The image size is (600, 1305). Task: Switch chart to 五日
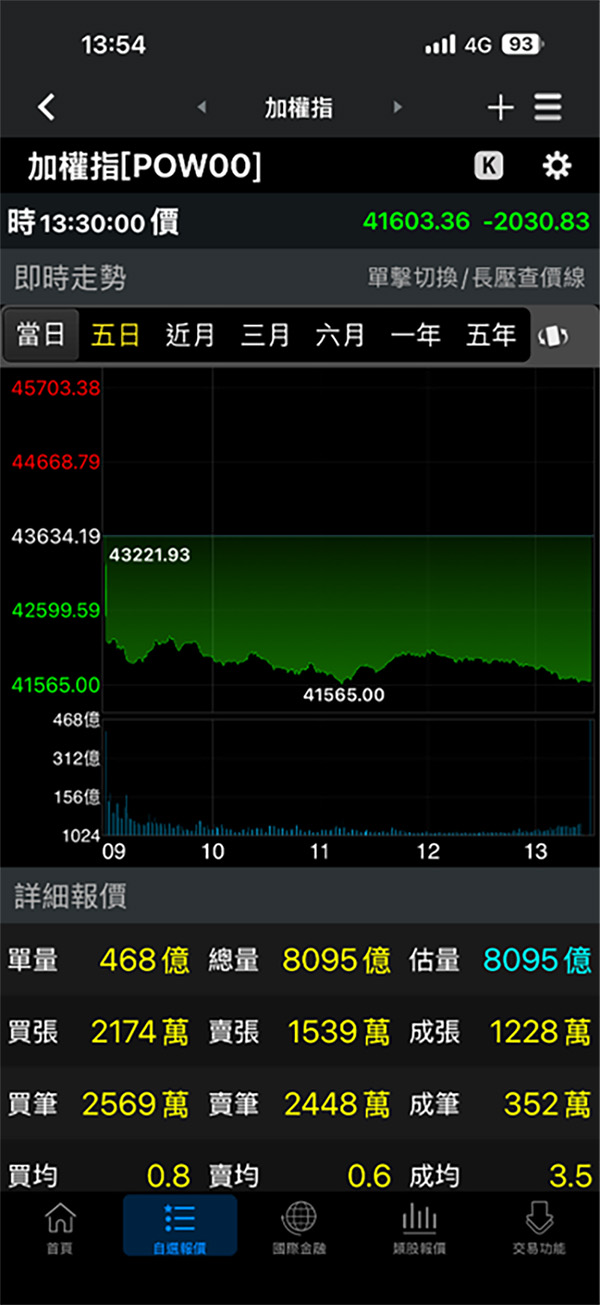pos(116,335)
